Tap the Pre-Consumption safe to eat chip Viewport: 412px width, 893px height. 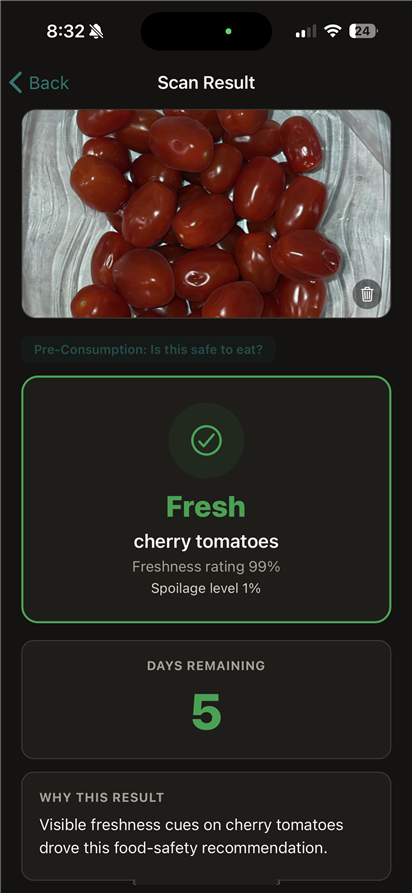pyautogui.click(x=149, y=349)
